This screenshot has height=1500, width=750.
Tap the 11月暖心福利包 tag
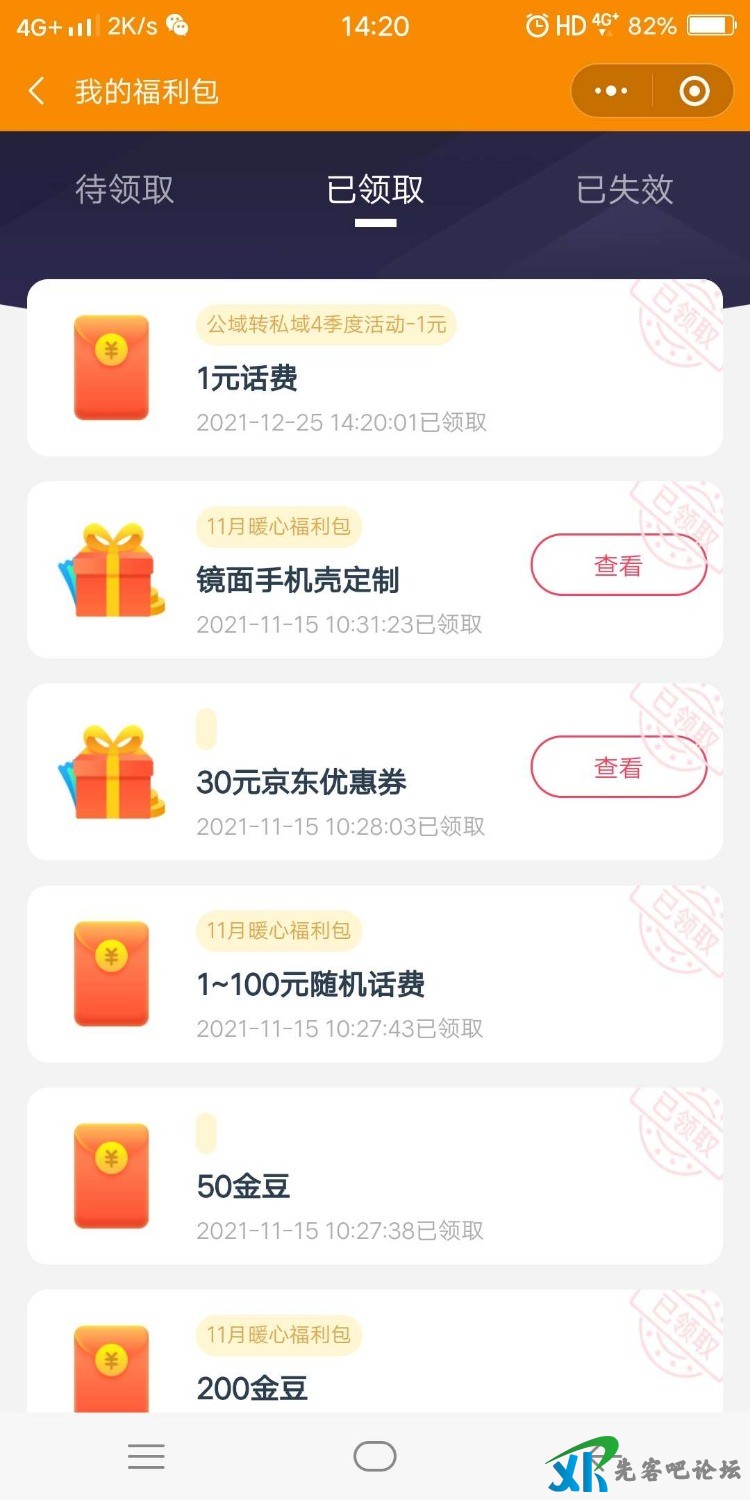coord(277,527)
